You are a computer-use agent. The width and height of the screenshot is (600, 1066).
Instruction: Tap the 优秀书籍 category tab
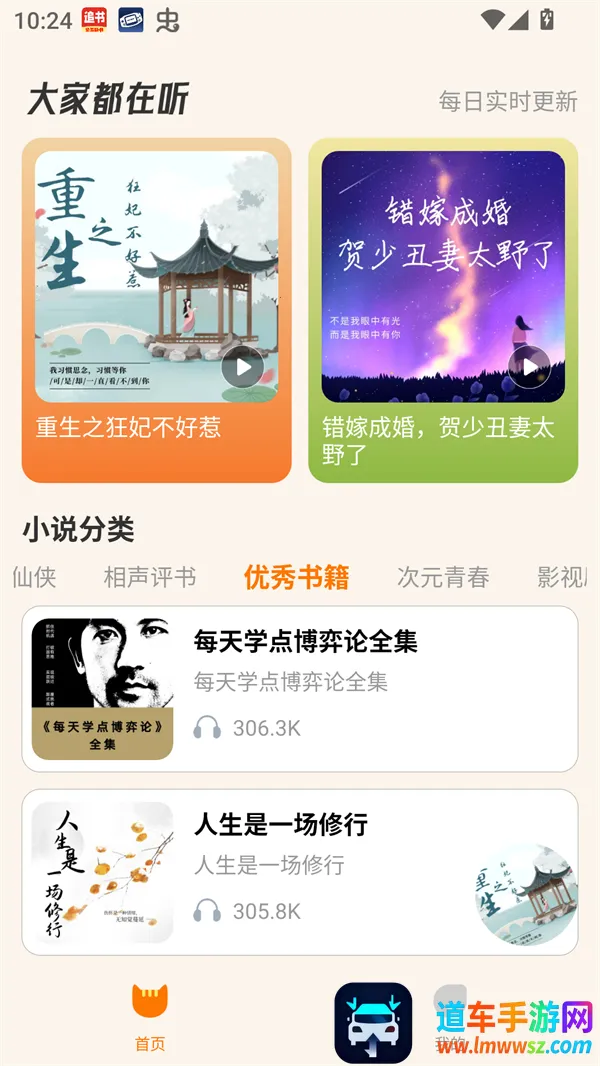pos(296,577)
